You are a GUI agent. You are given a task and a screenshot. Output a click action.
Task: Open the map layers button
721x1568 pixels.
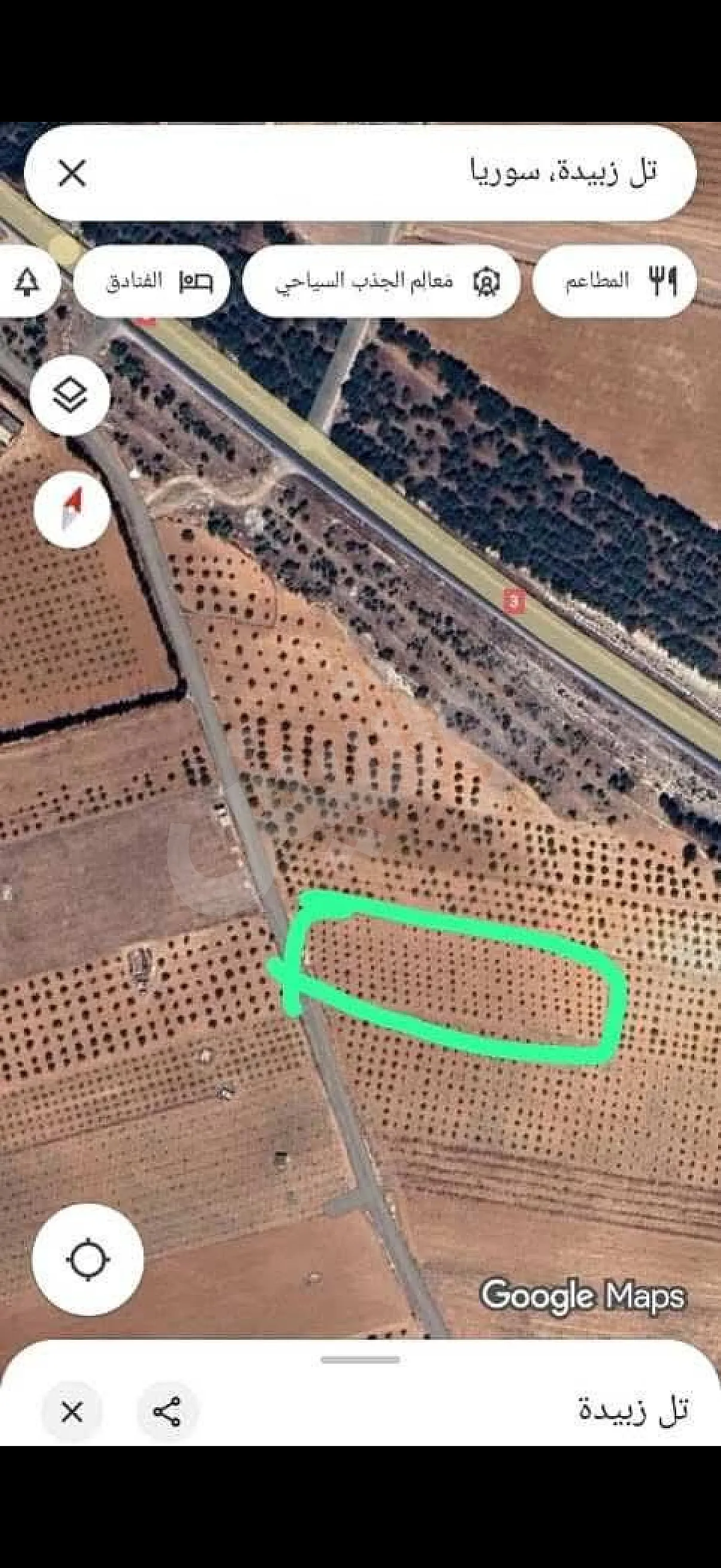point(71,396)
